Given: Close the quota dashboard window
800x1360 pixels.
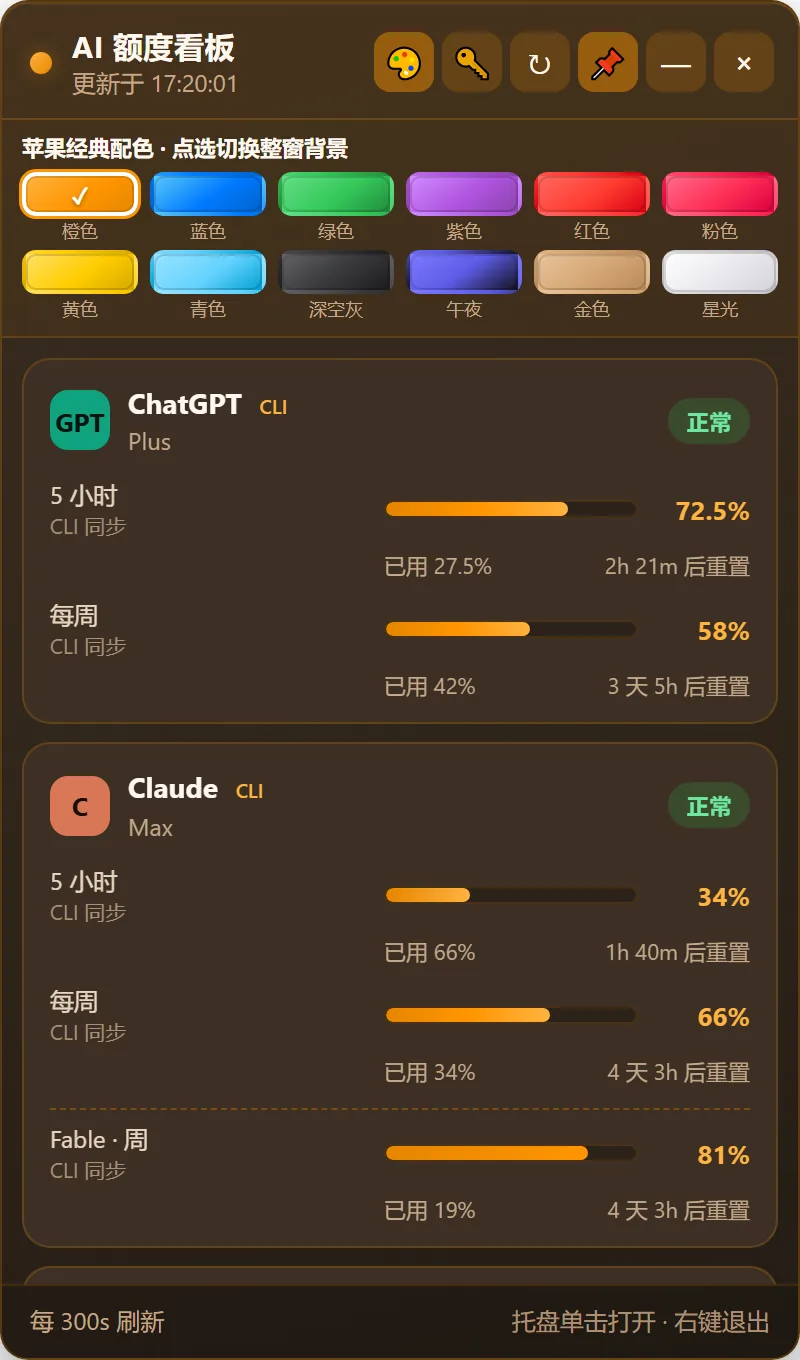Looking at the screenshot, I should pyautogui.click(x=744, y=62).
